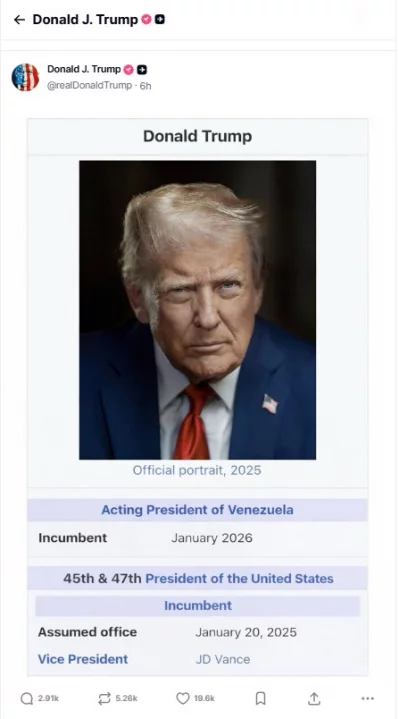Share this post with the upload icon
The height and width of the screenshot is (719, 399).
click(x=314, y=698)
